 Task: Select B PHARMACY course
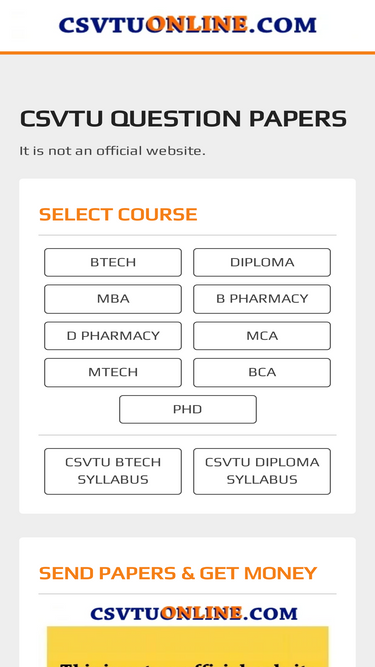(x=262, y=299)
